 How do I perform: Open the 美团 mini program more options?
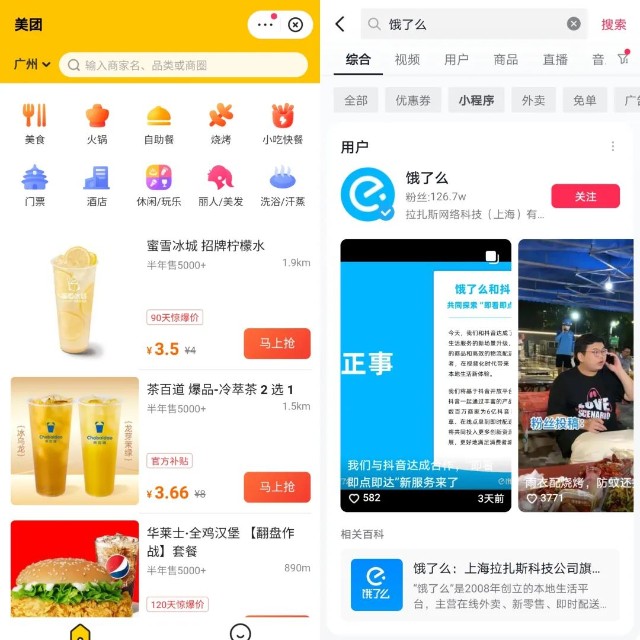[x=266, y=25]
